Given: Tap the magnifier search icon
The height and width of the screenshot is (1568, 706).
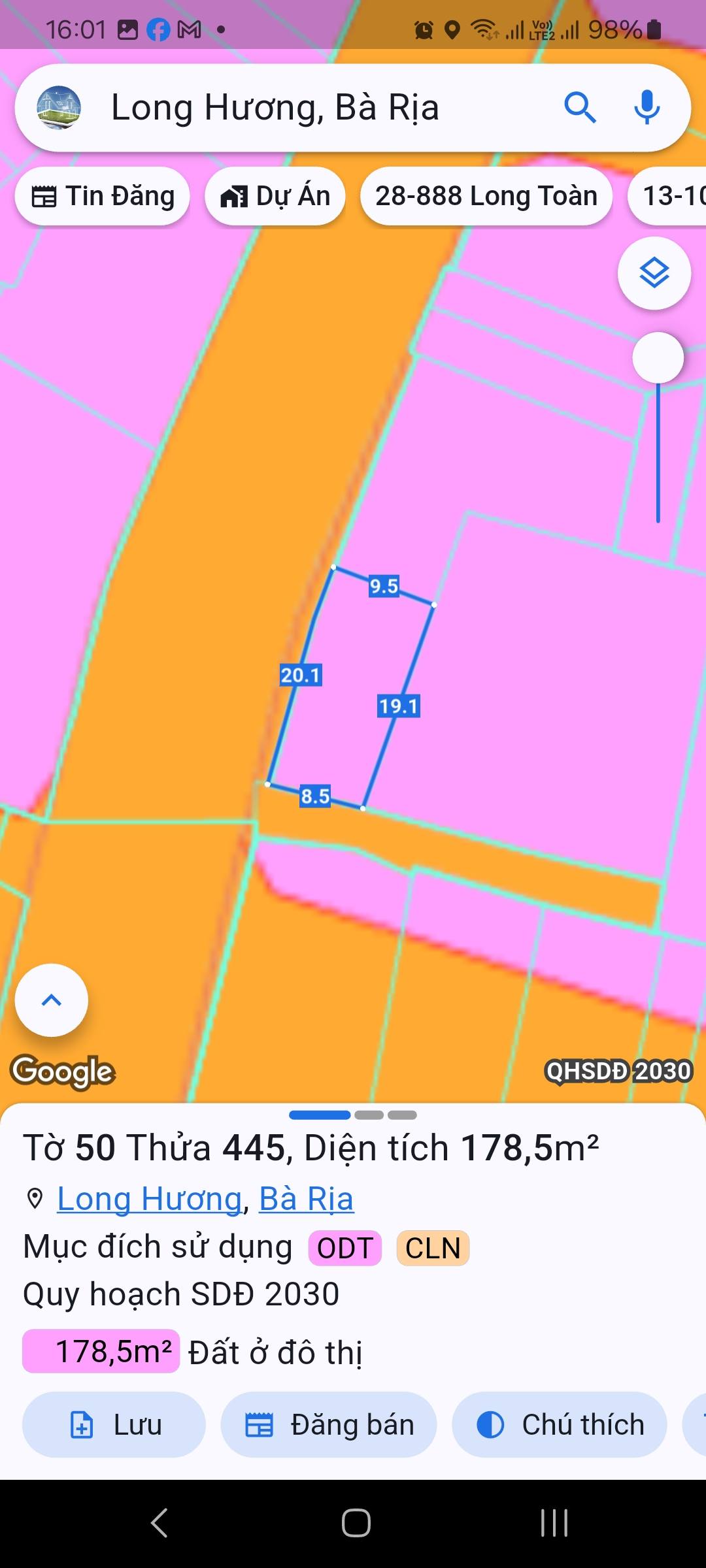Looking at the screenshot, I should point(579,108).
